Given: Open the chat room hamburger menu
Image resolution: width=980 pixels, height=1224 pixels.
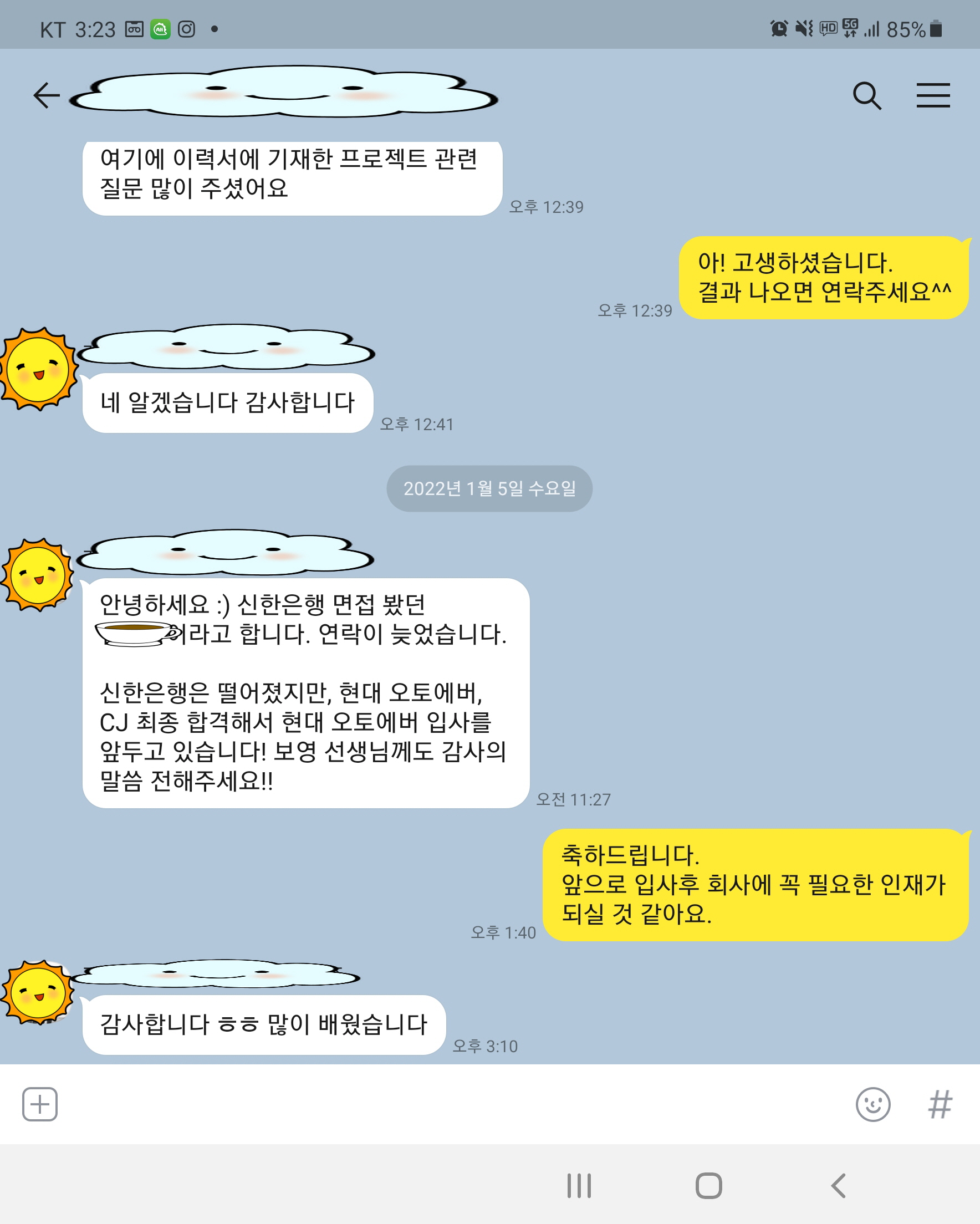Looking at the screenshot, I should pyautogui.click(x=933, y=95).
